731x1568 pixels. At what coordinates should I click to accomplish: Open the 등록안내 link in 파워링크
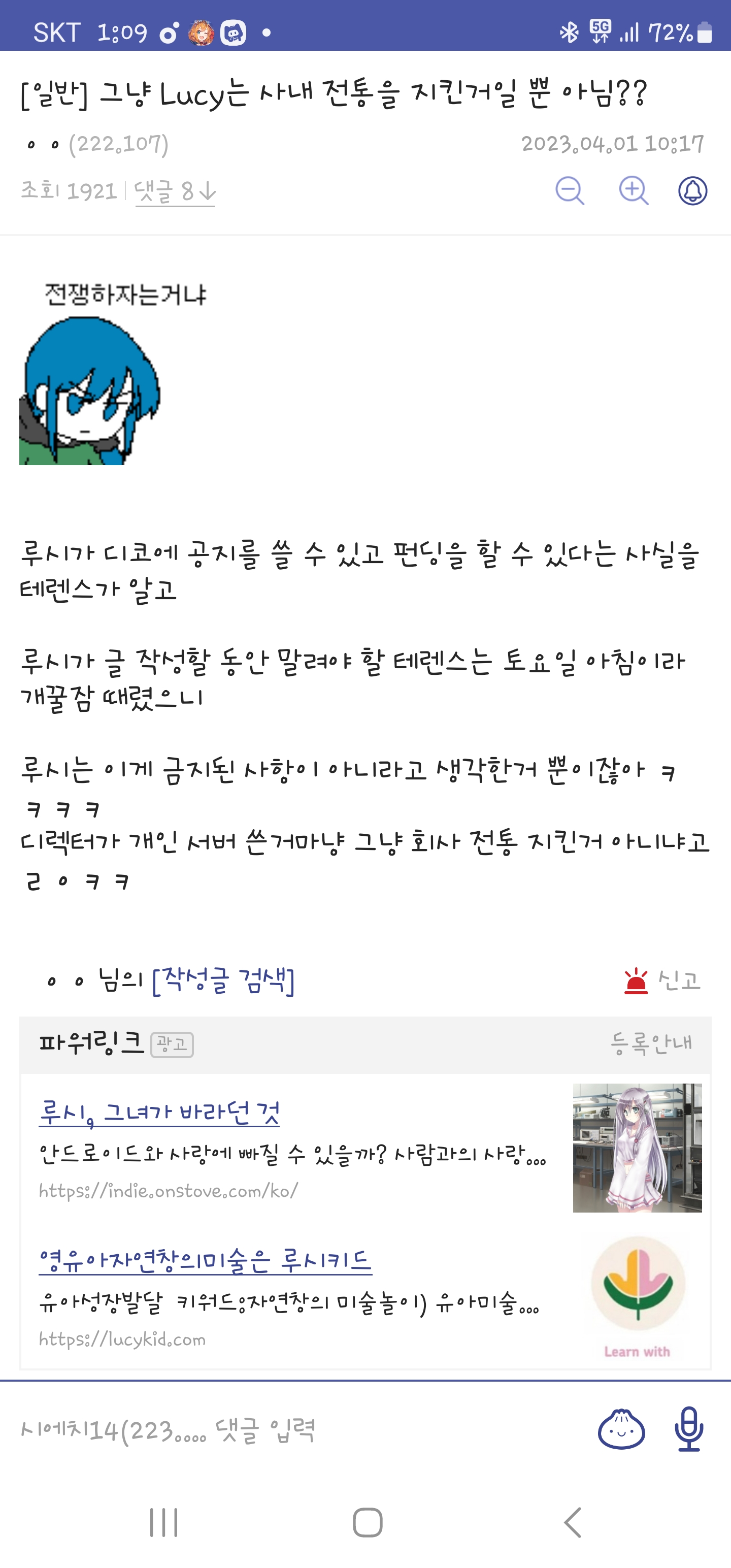click(651, 1043)
